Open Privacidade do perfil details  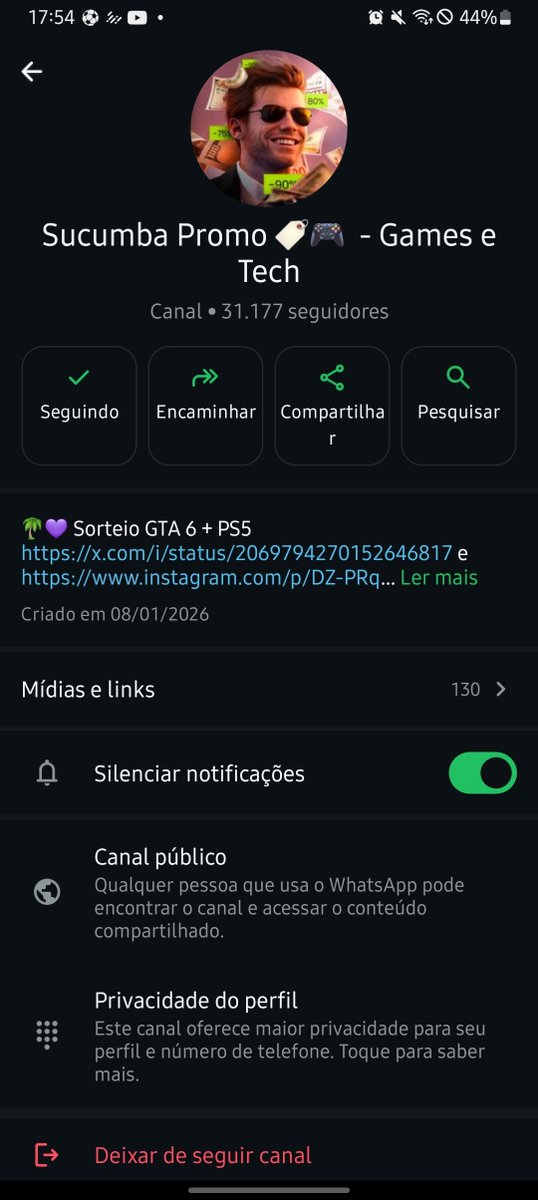click(x=269, y=1035)
